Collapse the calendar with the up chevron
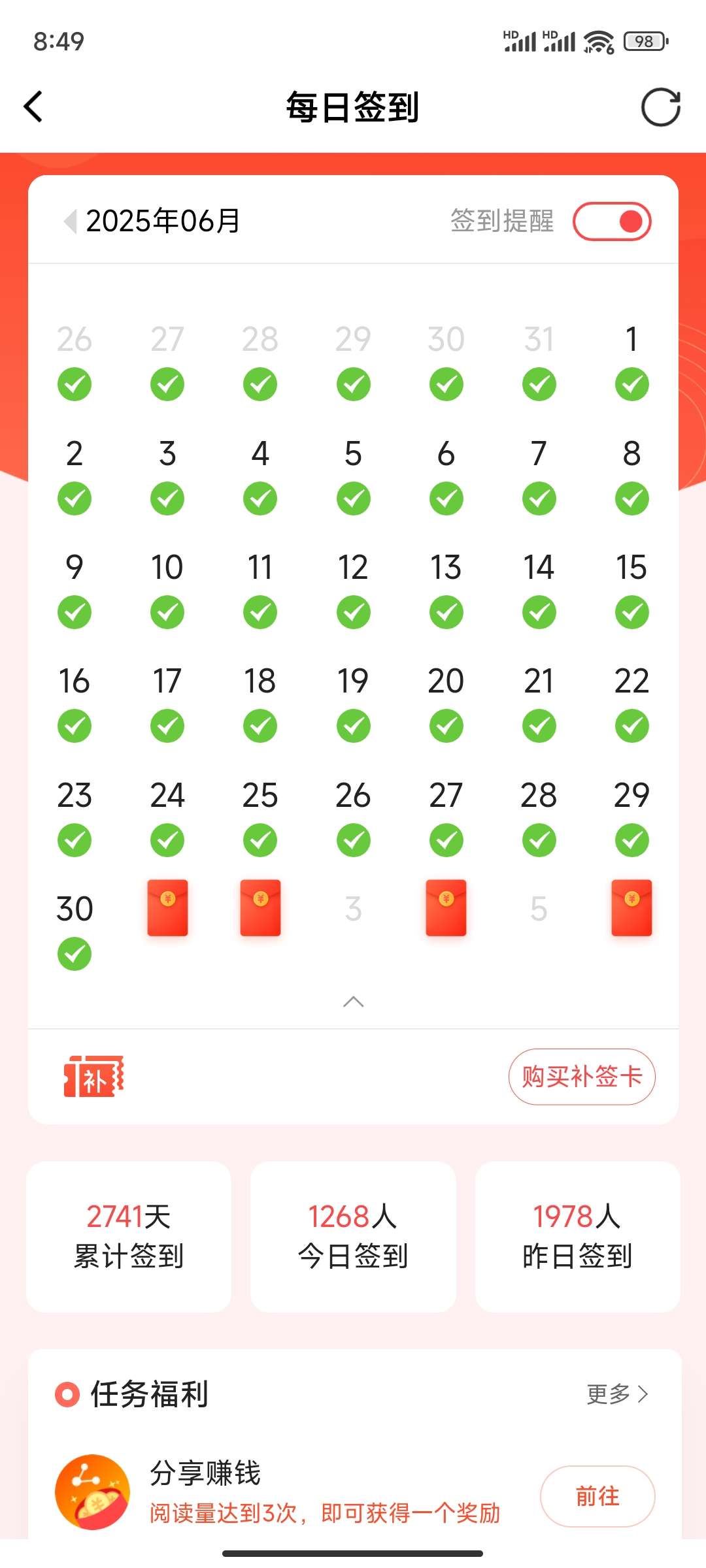706x1568 pixels. click(353, 1002)
